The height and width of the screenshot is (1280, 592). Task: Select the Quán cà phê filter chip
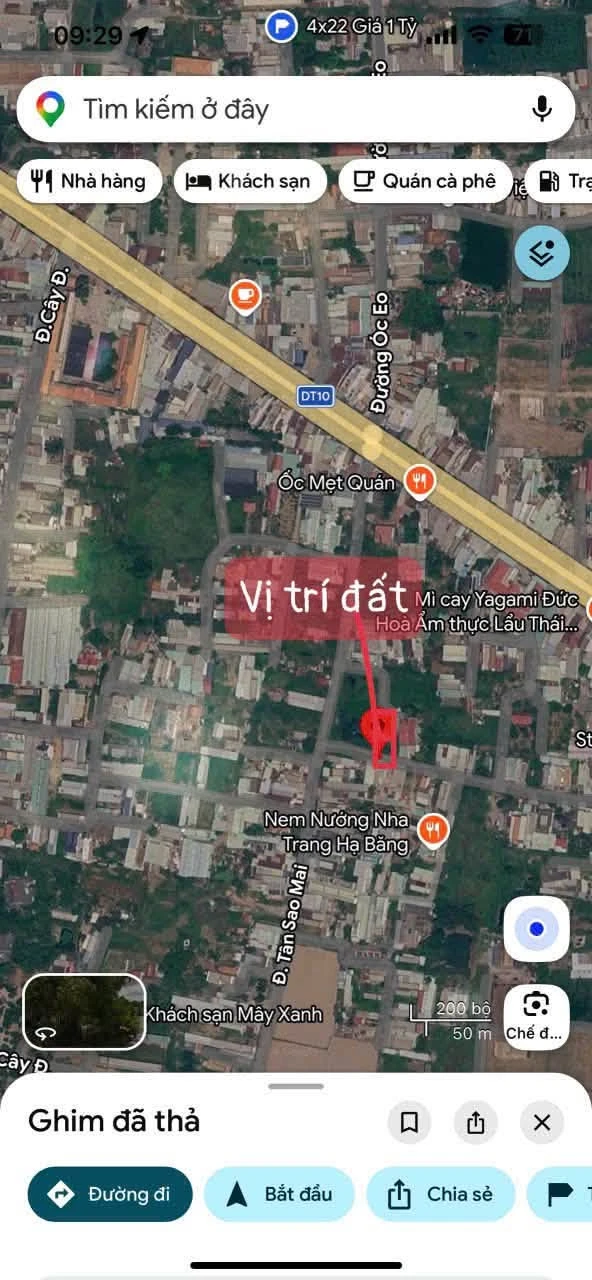click(x=425, y=181)
